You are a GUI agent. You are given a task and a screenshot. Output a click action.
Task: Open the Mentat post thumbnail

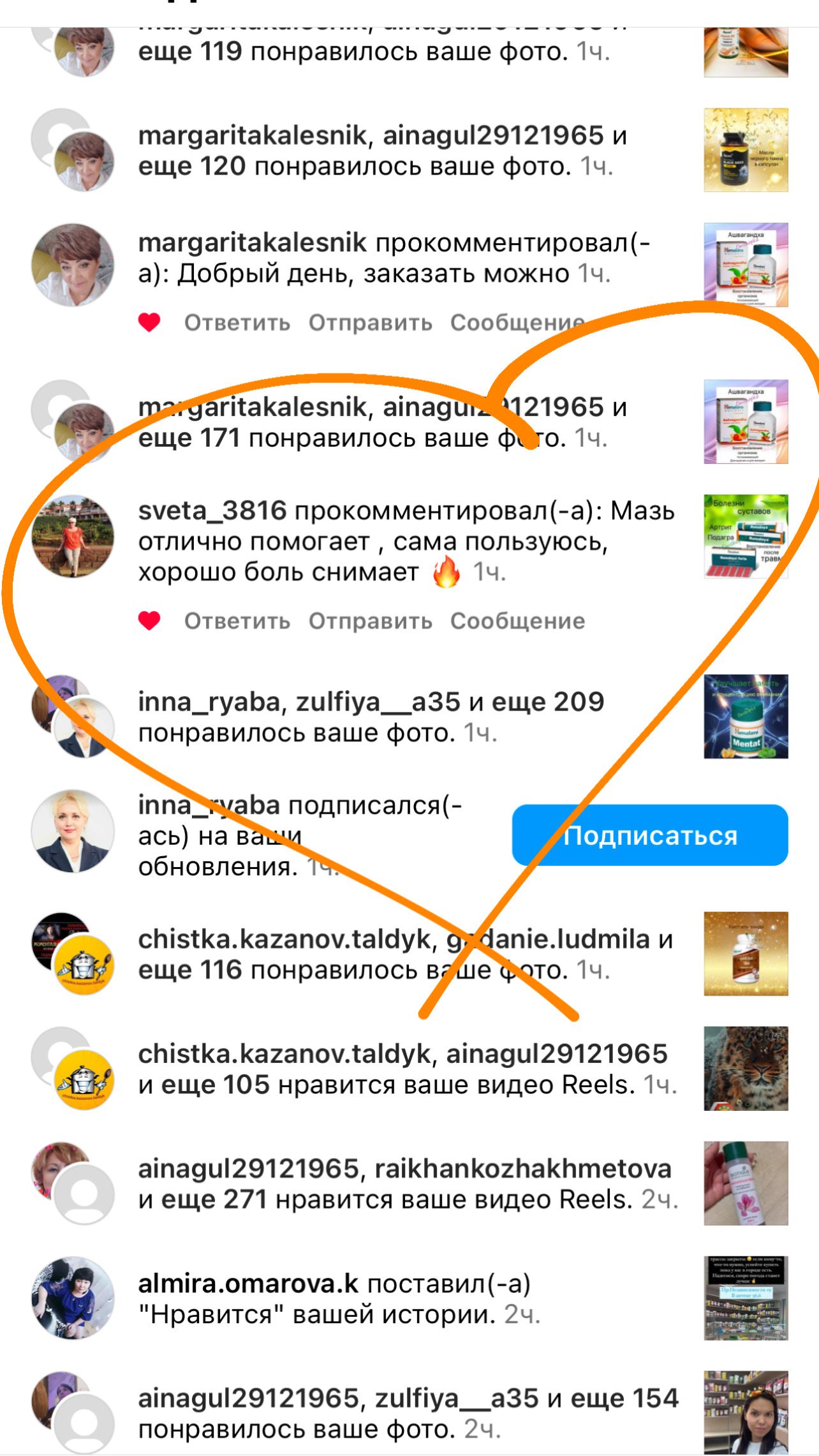click(746, 717)
